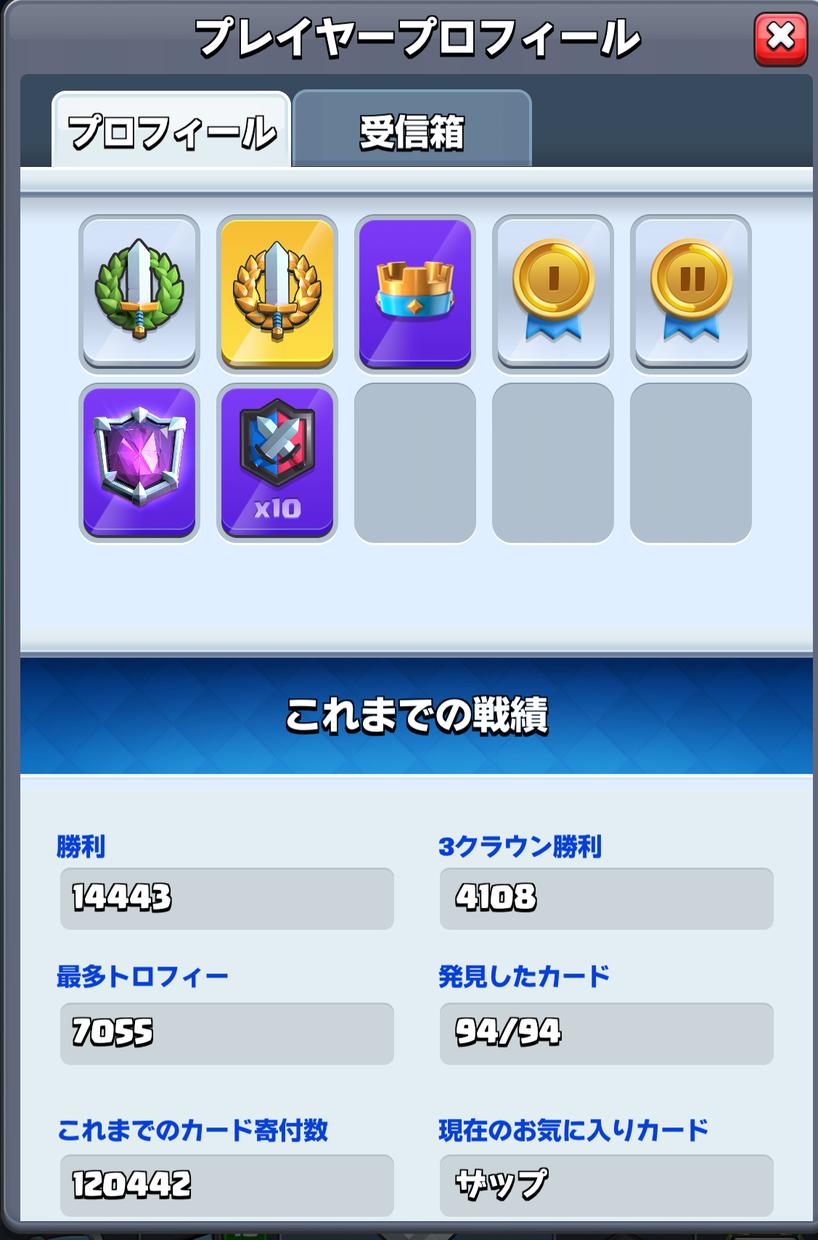Open the crossed swords x10 badge
Image resolution: width=818 pixels, height=1240 pixels.
pos(277,462)
